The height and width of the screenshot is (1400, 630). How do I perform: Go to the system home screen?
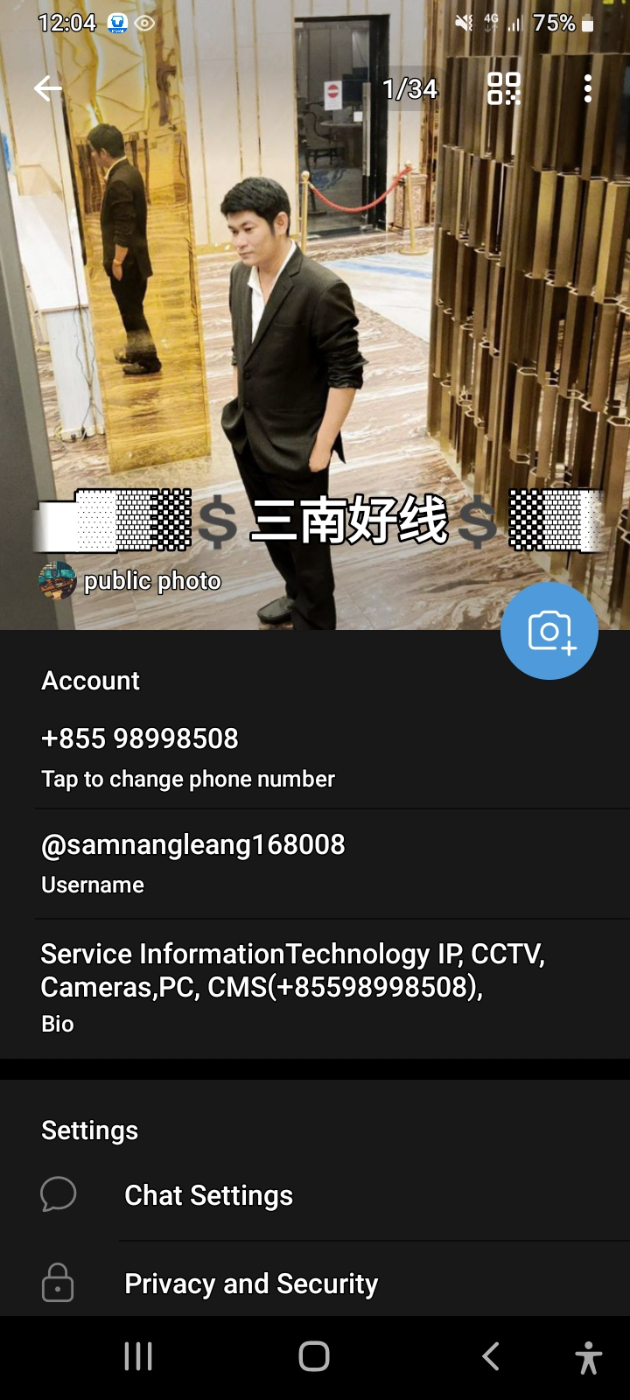[314, 1356]
